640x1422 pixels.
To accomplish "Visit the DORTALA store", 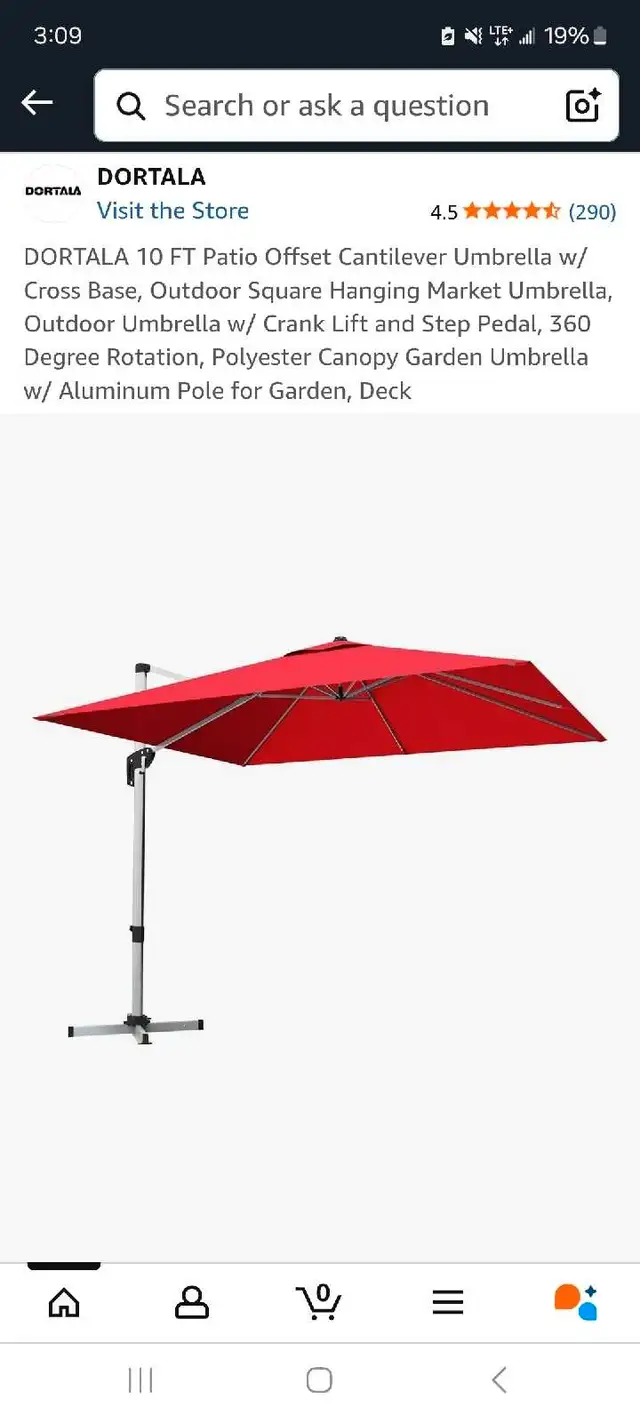I will click(x=173, y=211).
